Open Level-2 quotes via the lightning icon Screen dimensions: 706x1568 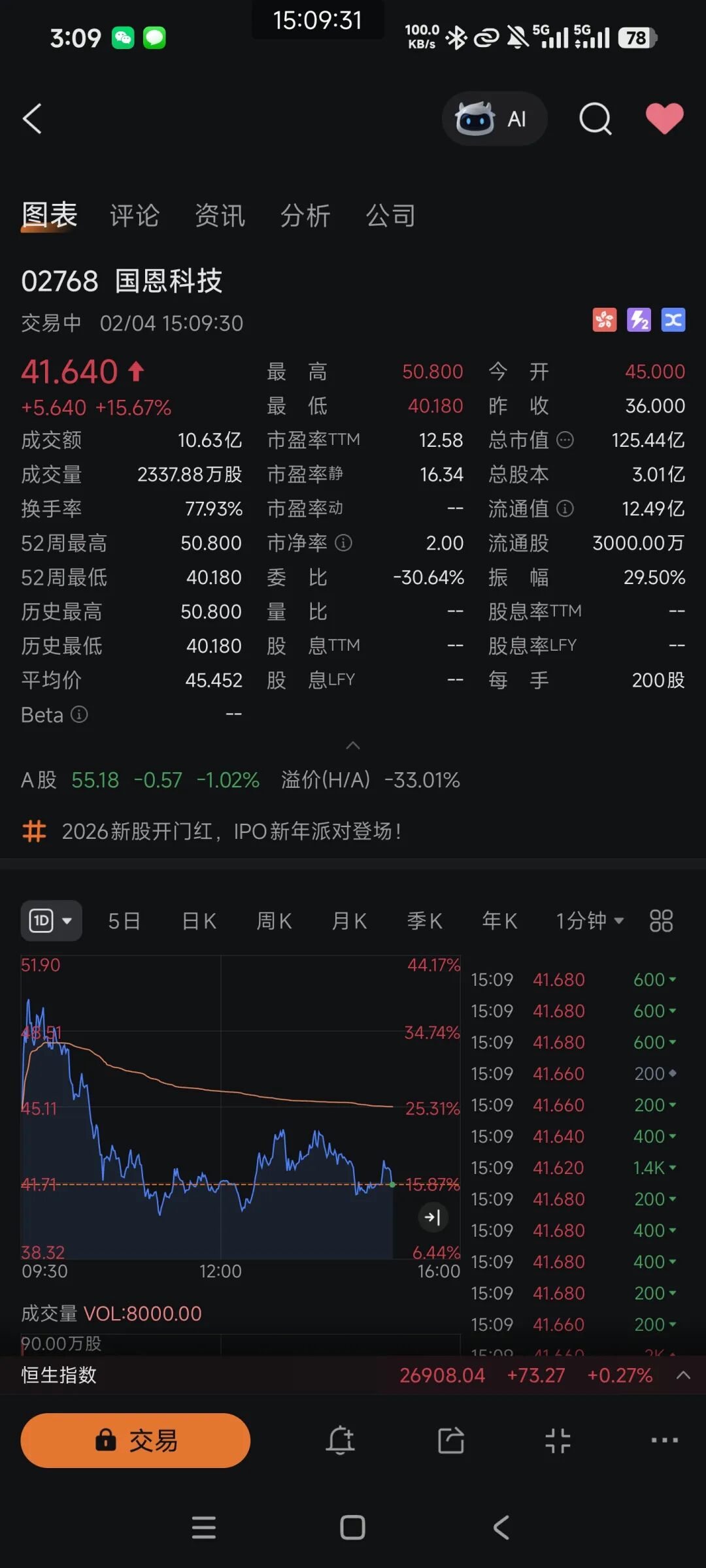[639, 321]
